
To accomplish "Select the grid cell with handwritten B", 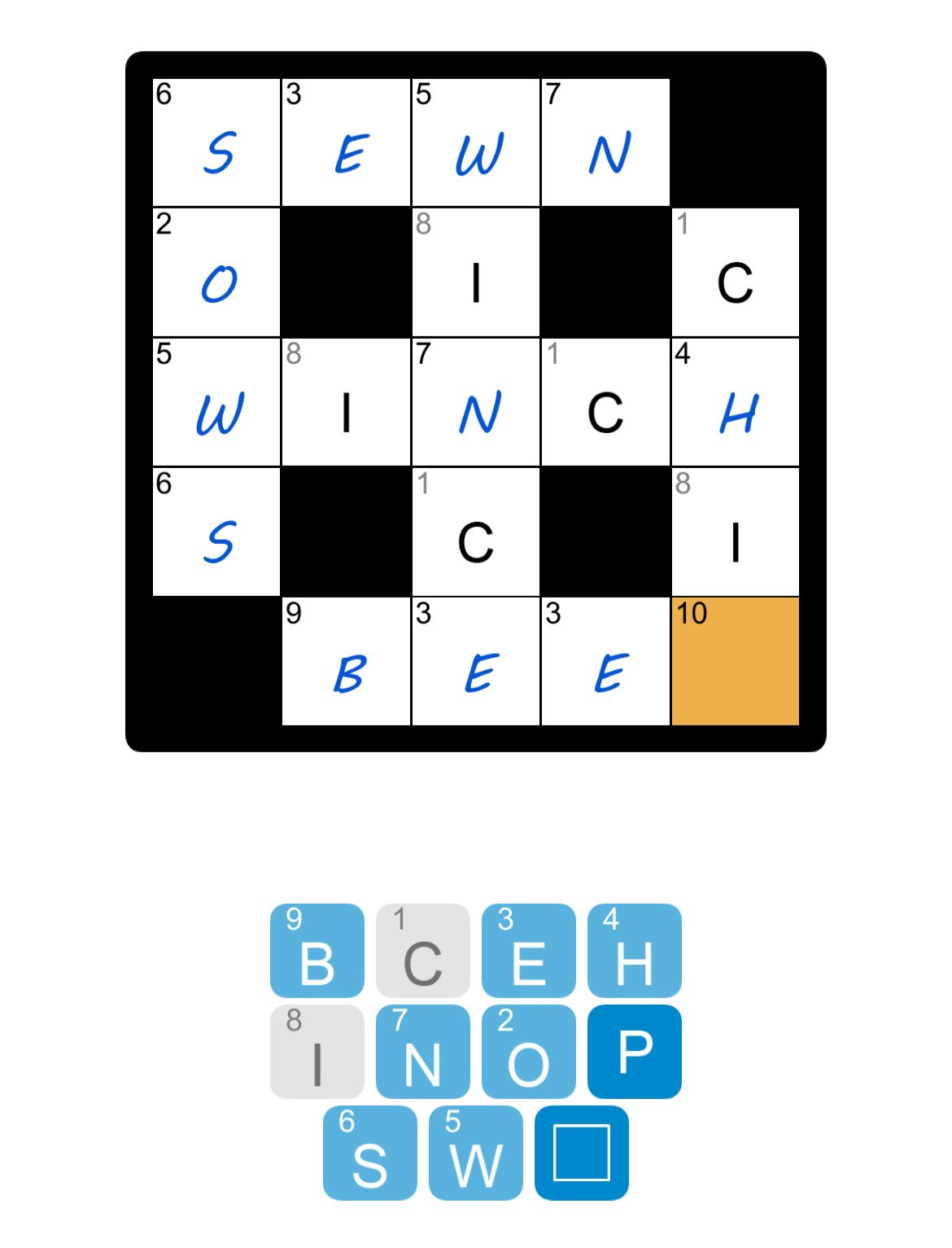I will point(346,661).
